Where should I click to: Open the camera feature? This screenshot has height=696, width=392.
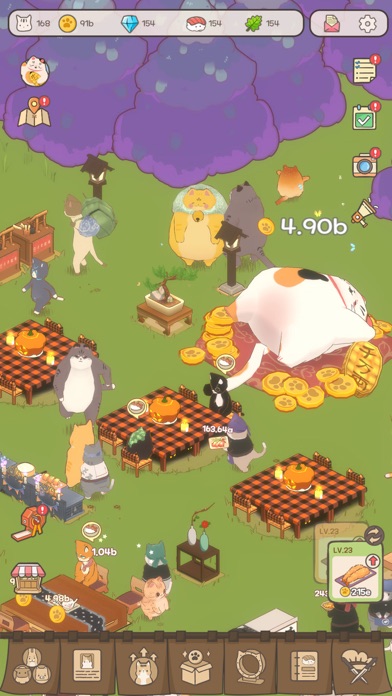point(366,163)
